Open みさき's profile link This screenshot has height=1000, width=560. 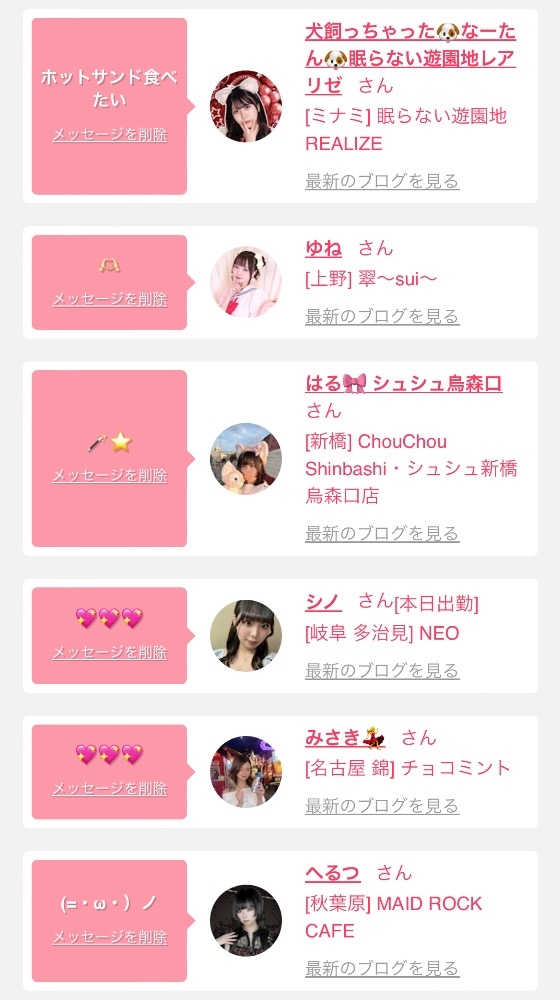pyautogui.click(x=345, y=738)
